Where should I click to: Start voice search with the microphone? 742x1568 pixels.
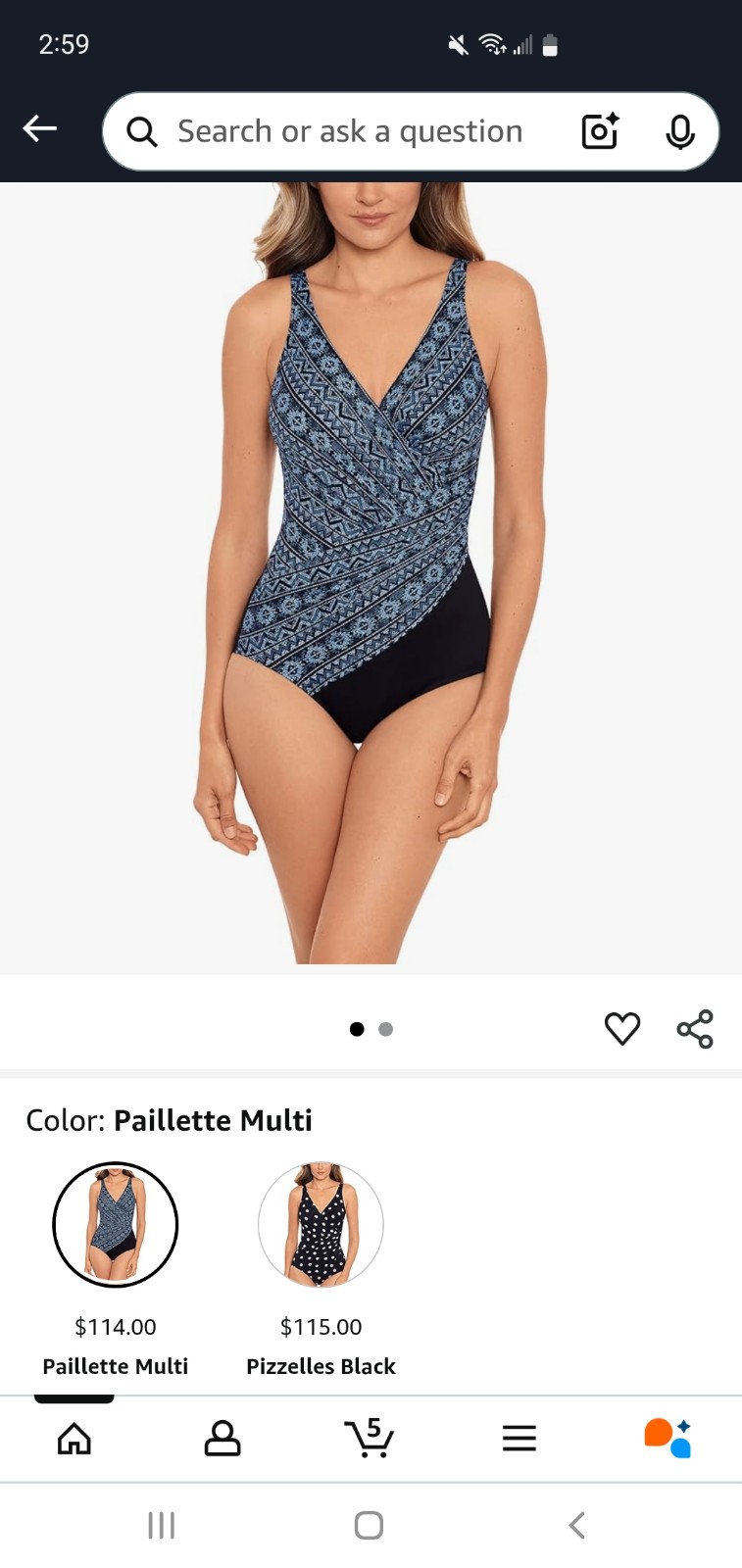[679, 131]
